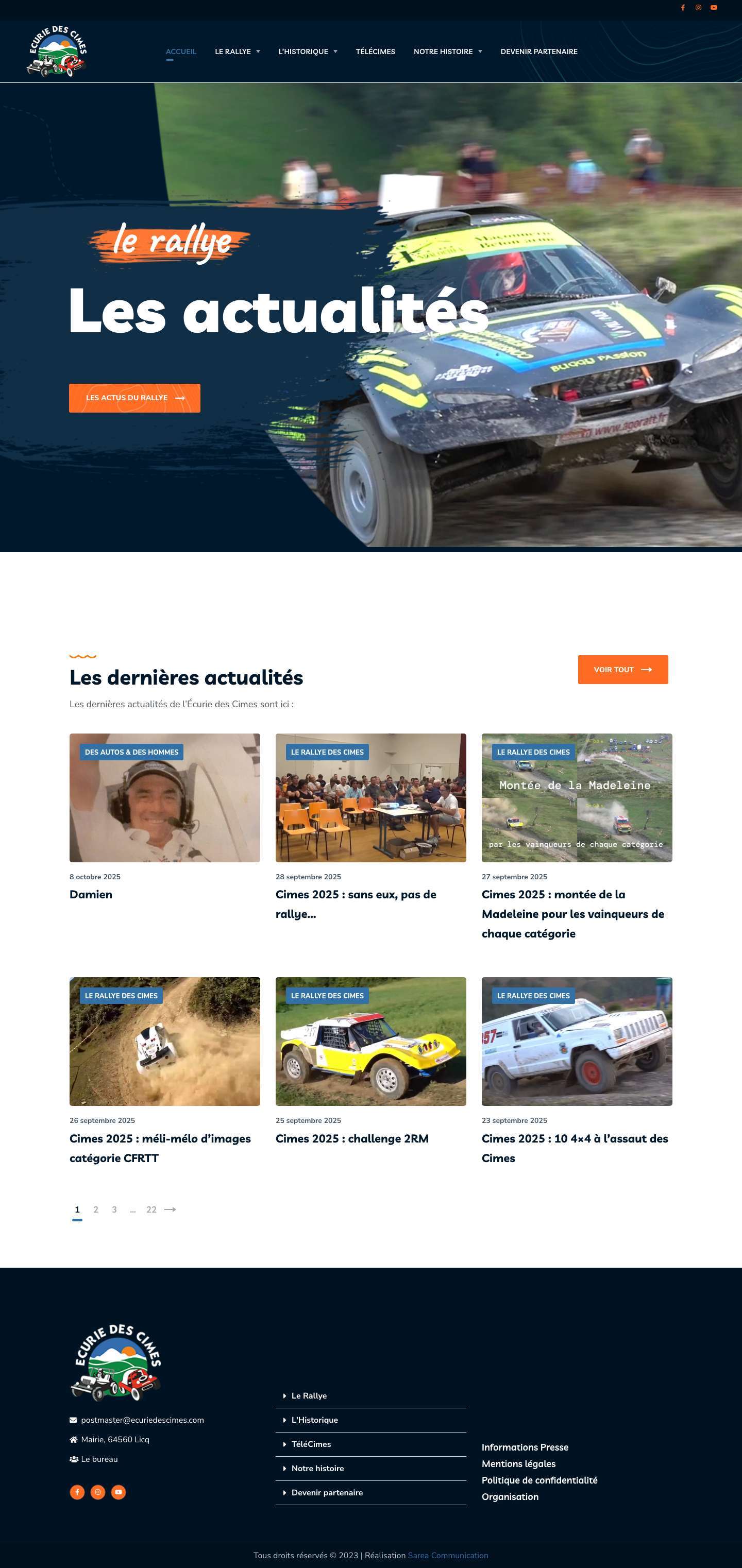The image size is (742, 1568).
Task: Open the article 10 4×4 à l'assaut des Cimes
Action: tap(574, 1147)
